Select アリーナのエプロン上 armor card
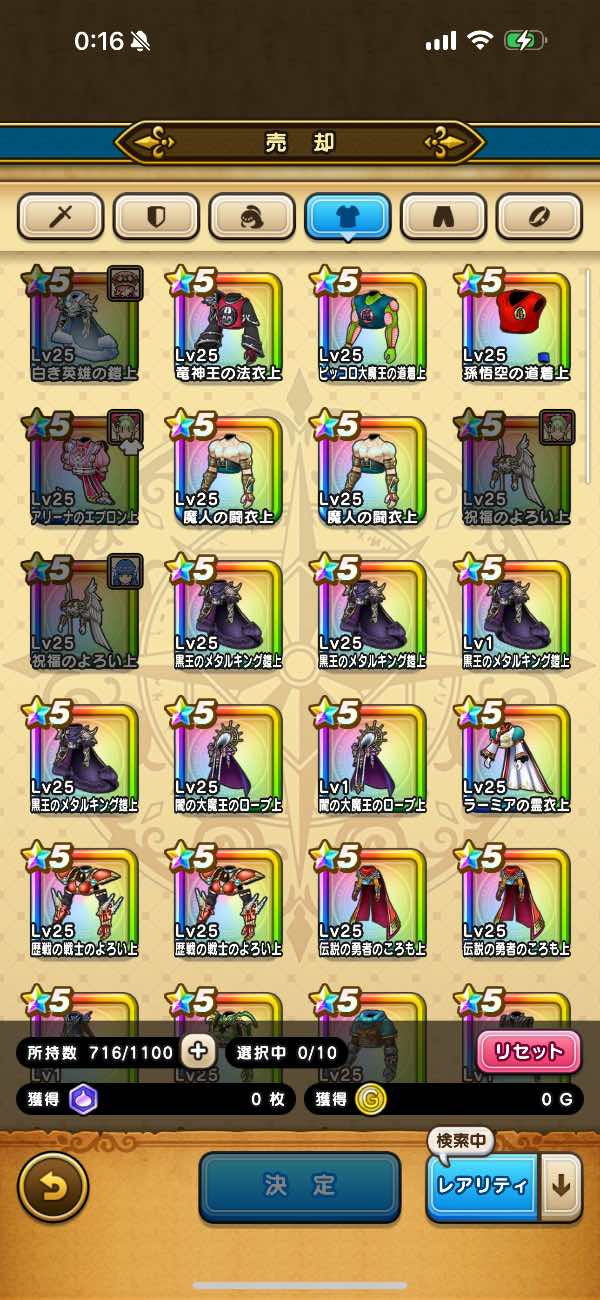The height and width of the screenshot is (1300, 600). click(x=84, y=469)
